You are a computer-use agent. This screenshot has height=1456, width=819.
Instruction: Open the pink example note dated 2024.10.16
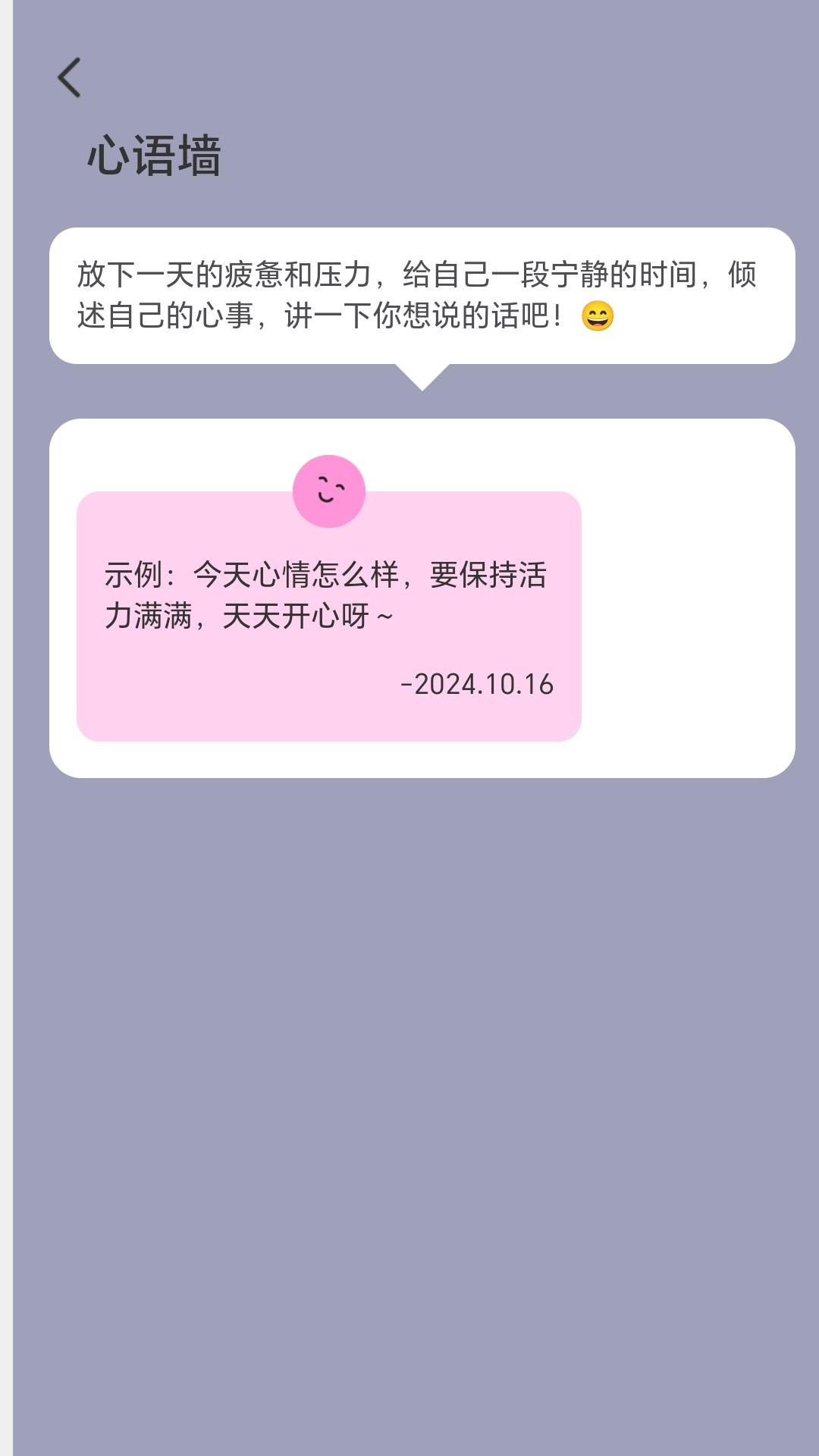[328, 616]
